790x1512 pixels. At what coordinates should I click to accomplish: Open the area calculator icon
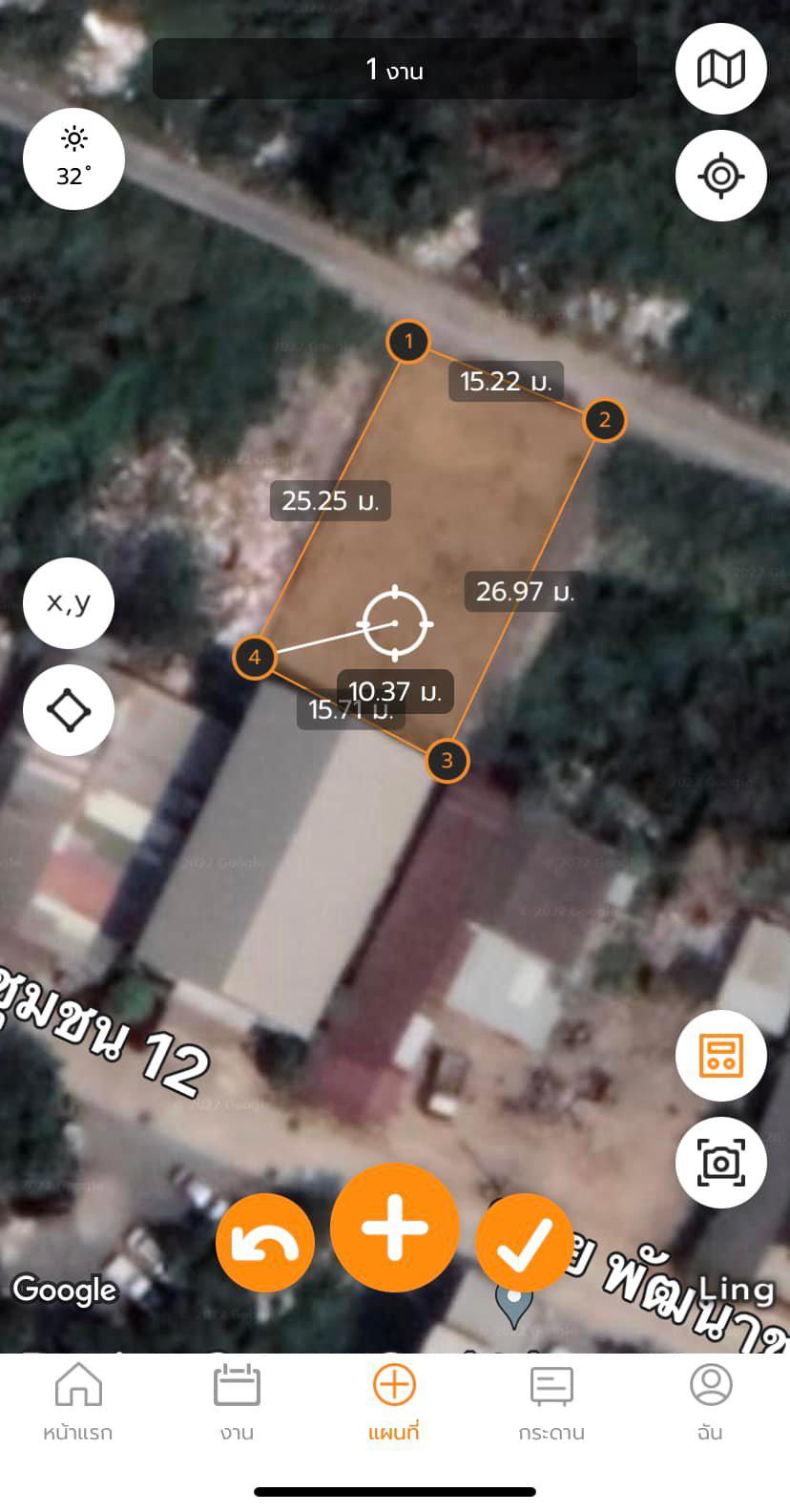tap(721, 1056)
